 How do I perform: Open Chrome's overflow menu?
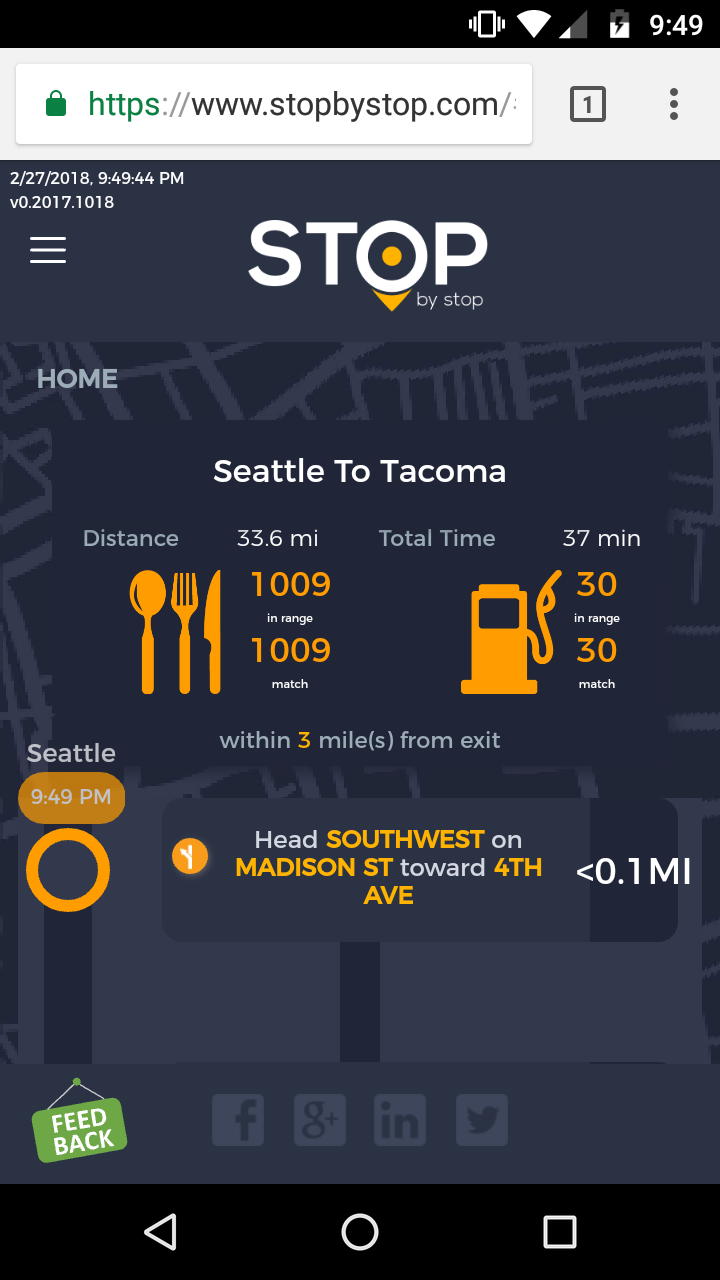click(x=674, y=104)
